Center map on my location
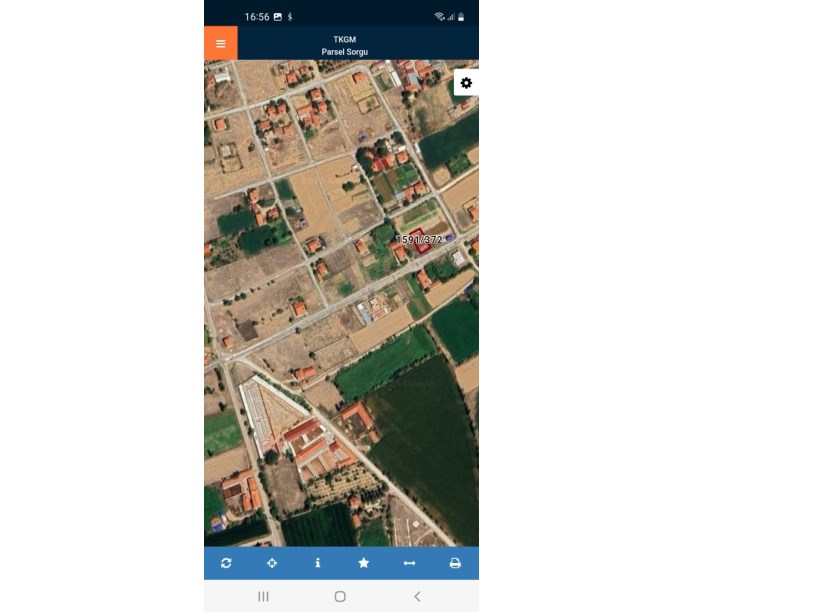The image size is (816, 612). [272, 563]
